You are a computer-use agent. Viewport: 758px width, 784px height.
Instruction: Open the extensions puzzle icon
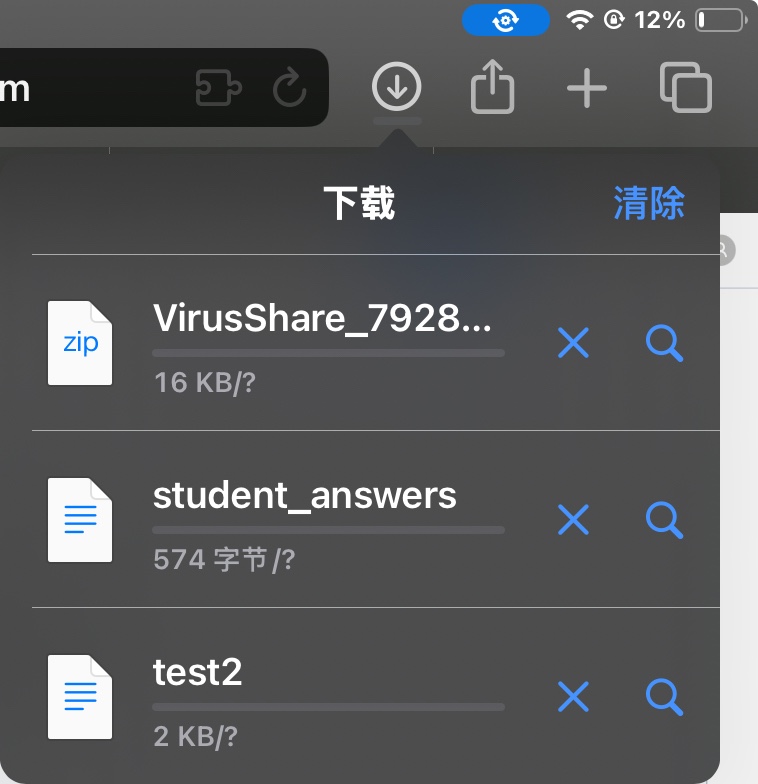pos(218,88)
